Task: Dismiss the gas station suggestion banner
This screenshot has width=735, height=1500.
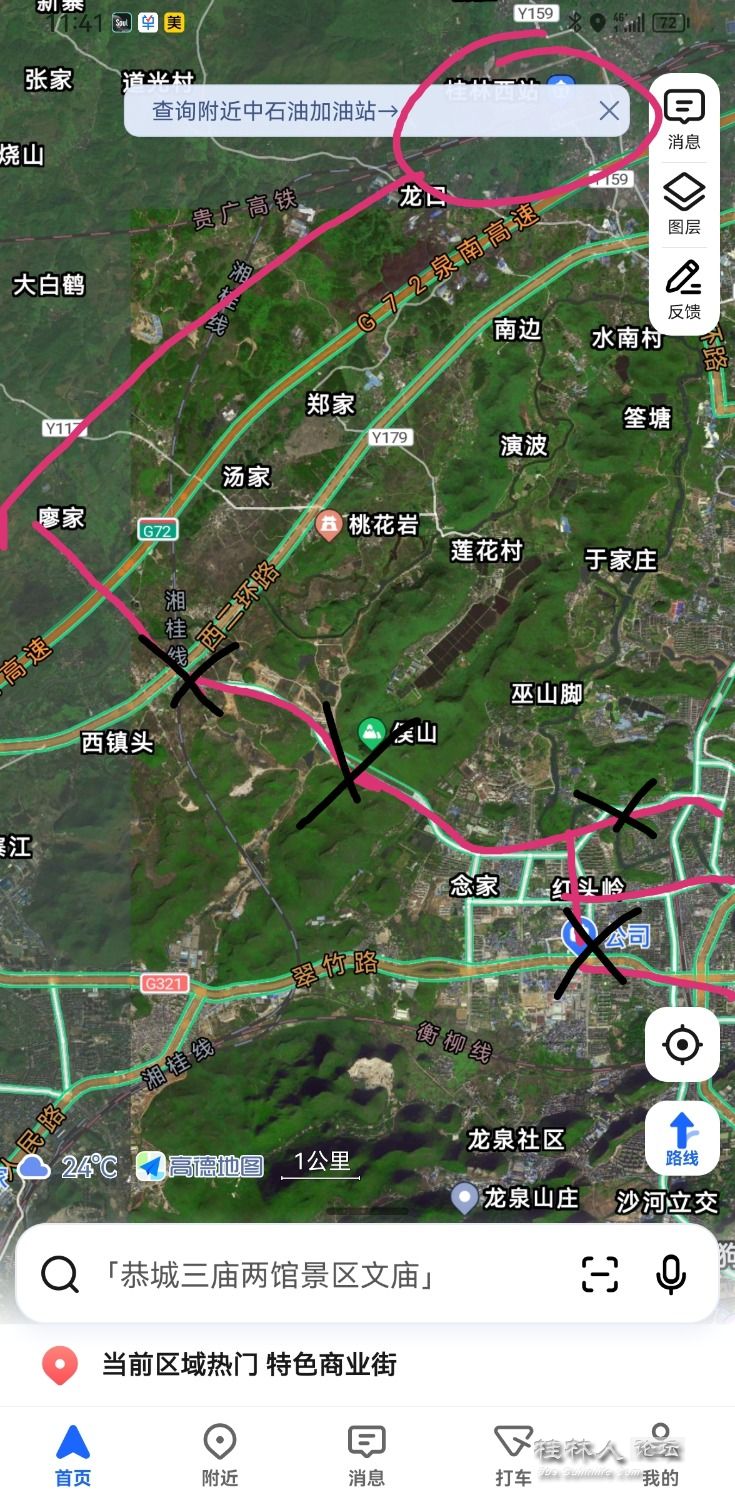Action: 609,111
